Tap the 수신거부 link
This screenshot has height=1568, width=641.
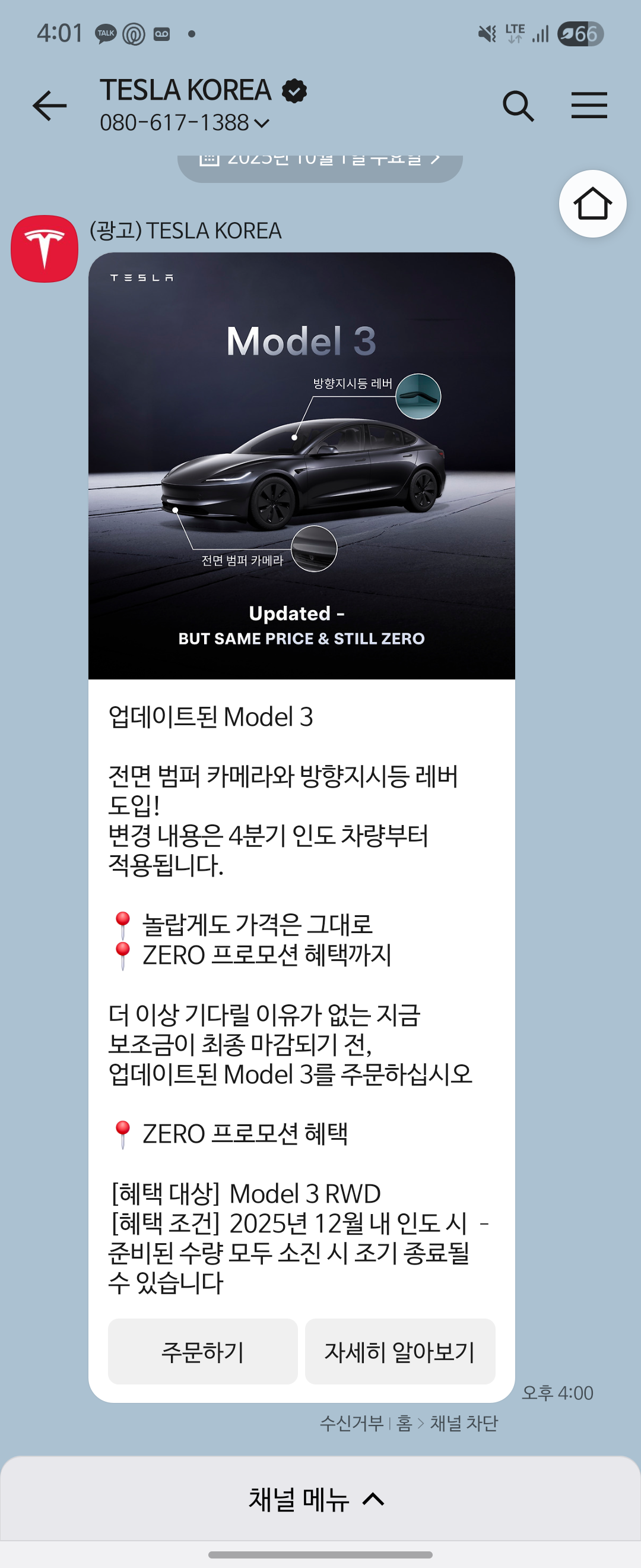351,1423
